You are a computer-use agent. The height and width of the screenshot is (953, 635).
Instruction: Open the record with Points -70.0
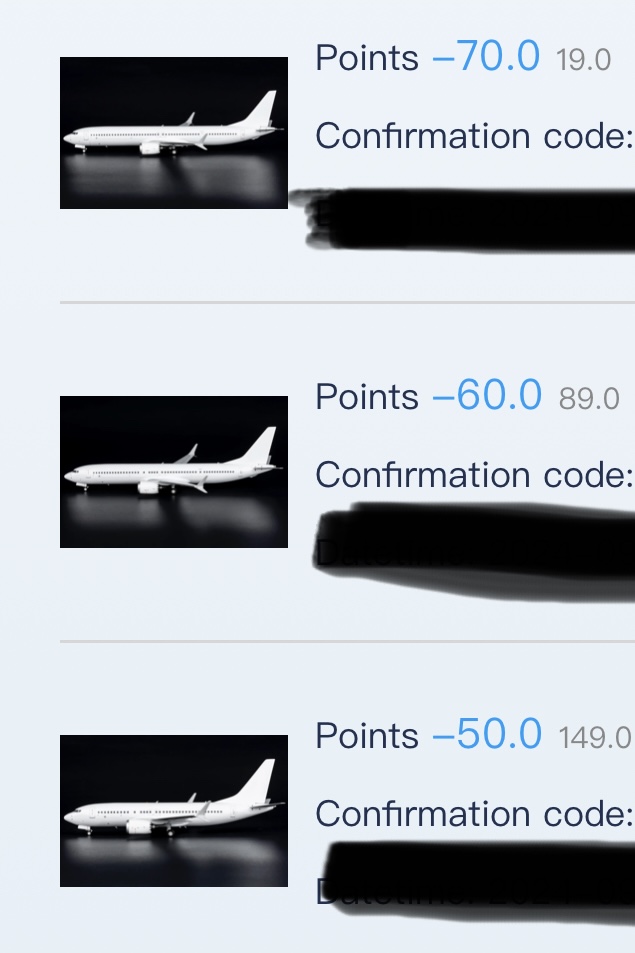pyautogui.click(x=174, y=133)
